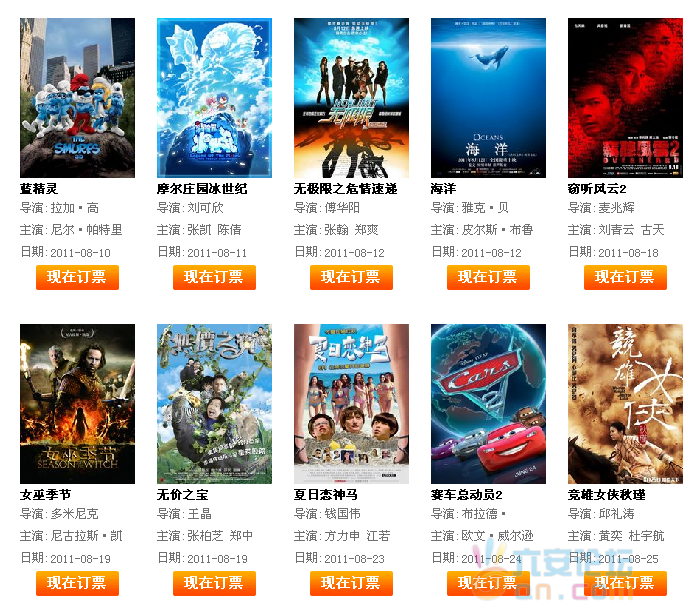
Task: Open the 夏日恋神马 title link
Action: click(325, 495)
